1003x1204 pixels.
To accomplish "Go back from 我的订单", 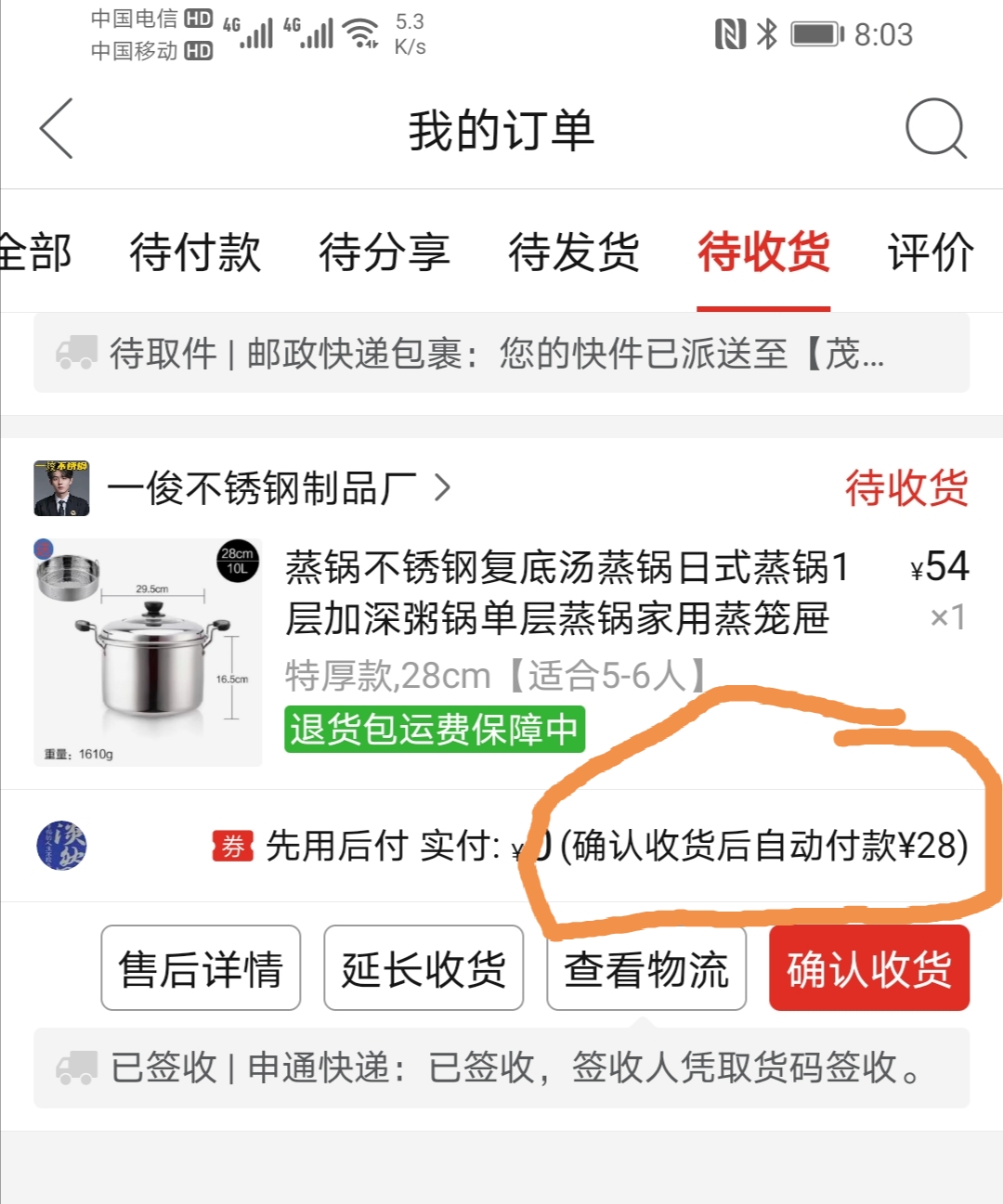I will point(58,129).
